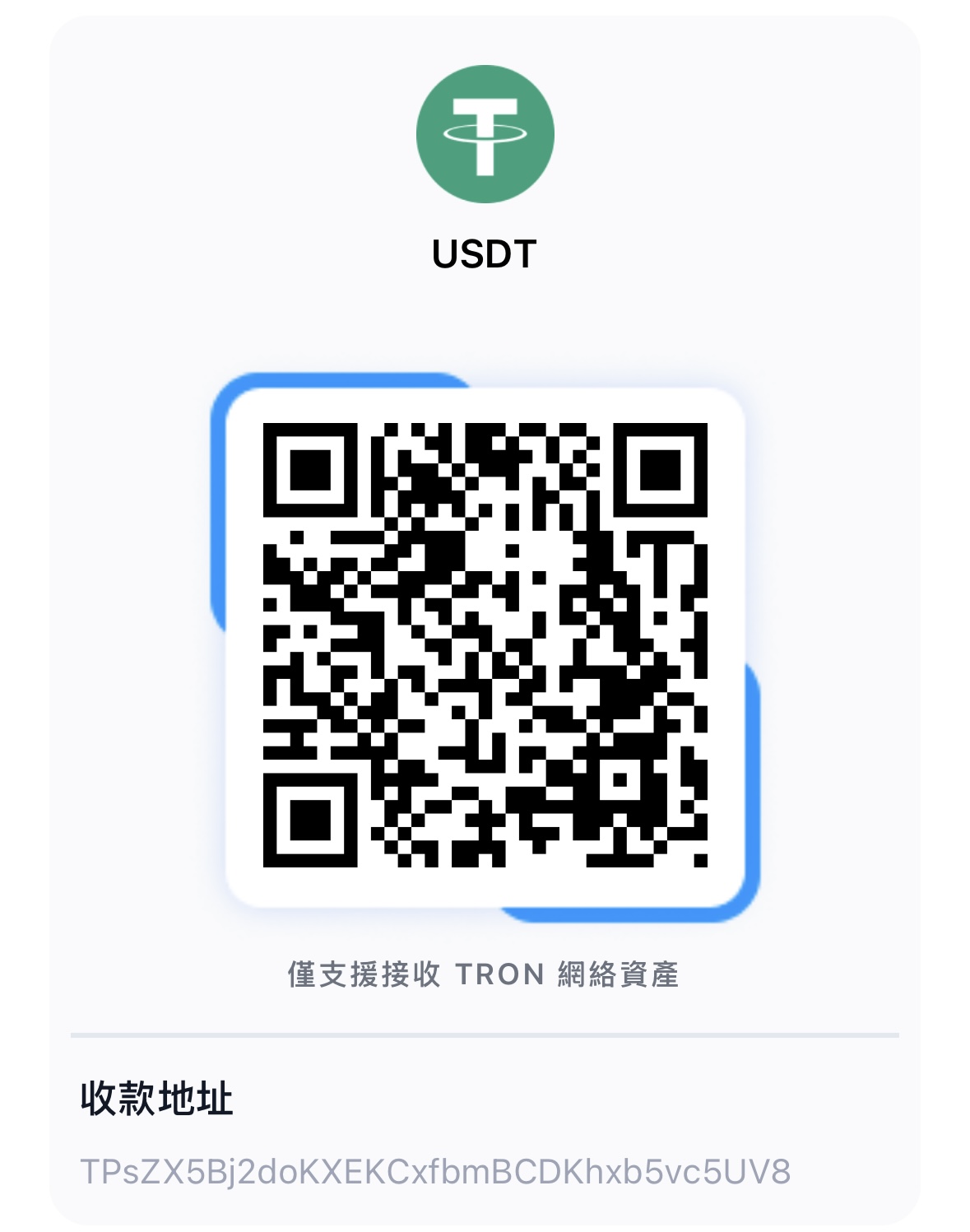Tap the QR code to enlarge it
This screenshot has width=970, height=1232.
click(485, 646)
